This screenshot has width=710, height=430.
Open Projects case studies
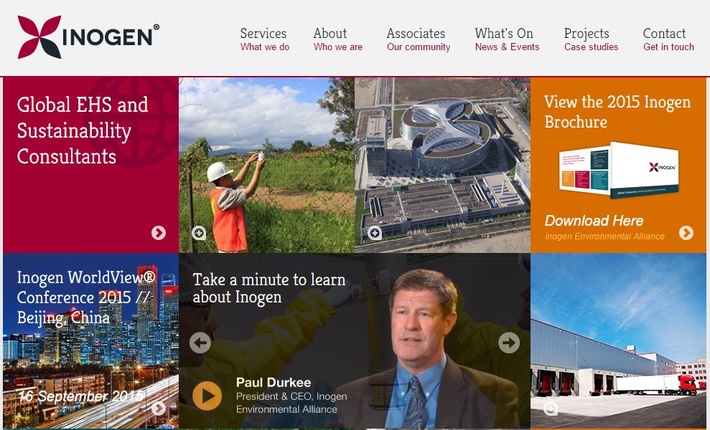coord(590,39)
